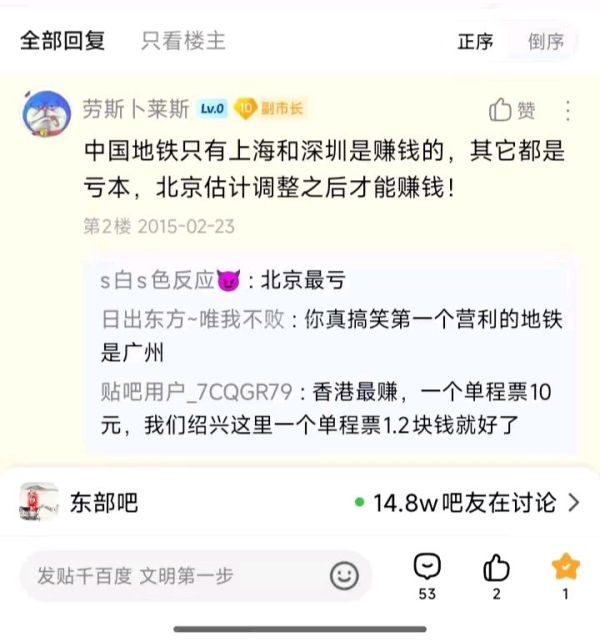
Task: Open the emoji picker smiley
Action: [344, 575]
